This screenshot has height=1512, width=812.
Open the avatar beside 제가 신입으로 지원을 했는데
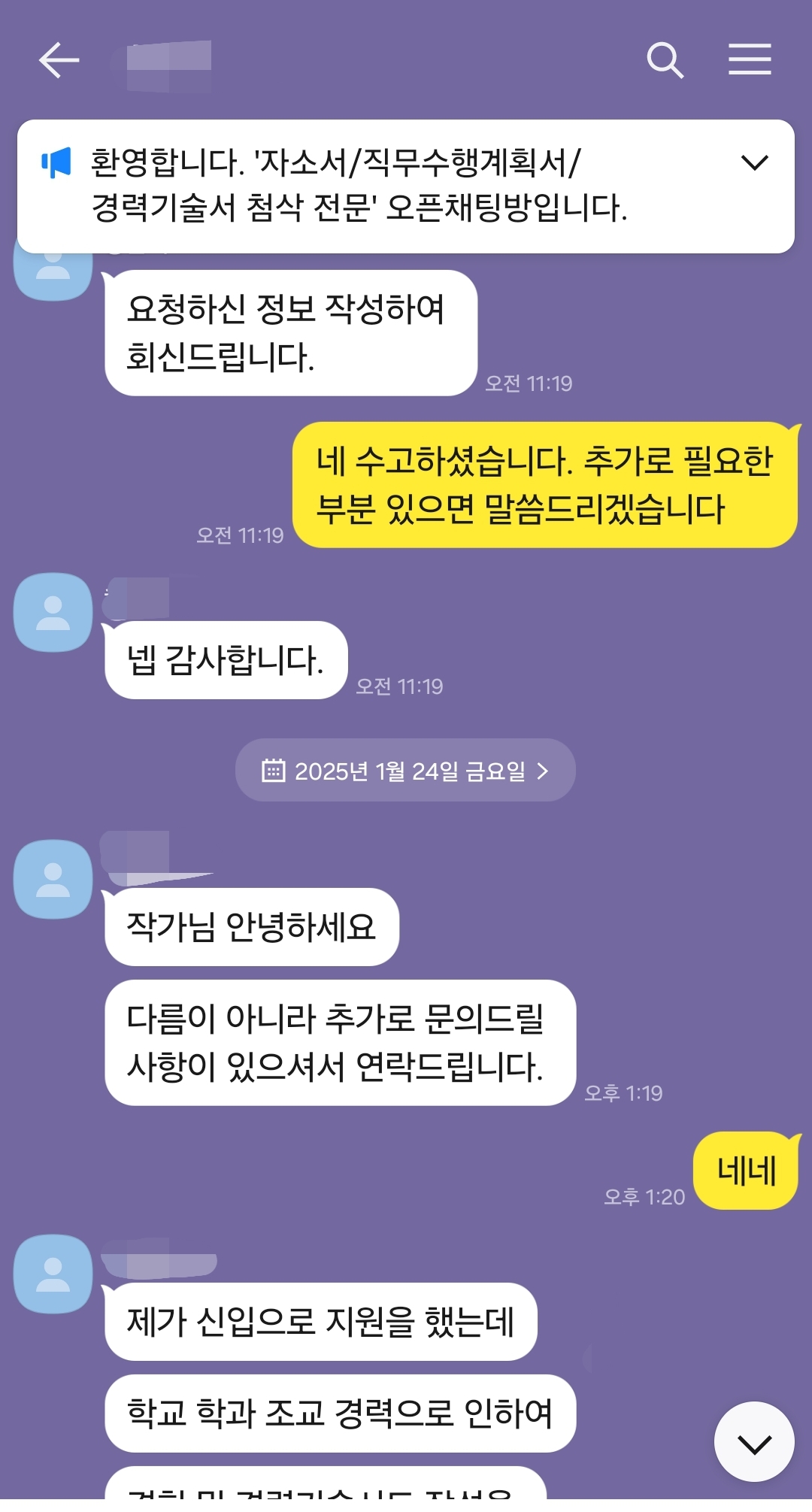(53, 1274)
